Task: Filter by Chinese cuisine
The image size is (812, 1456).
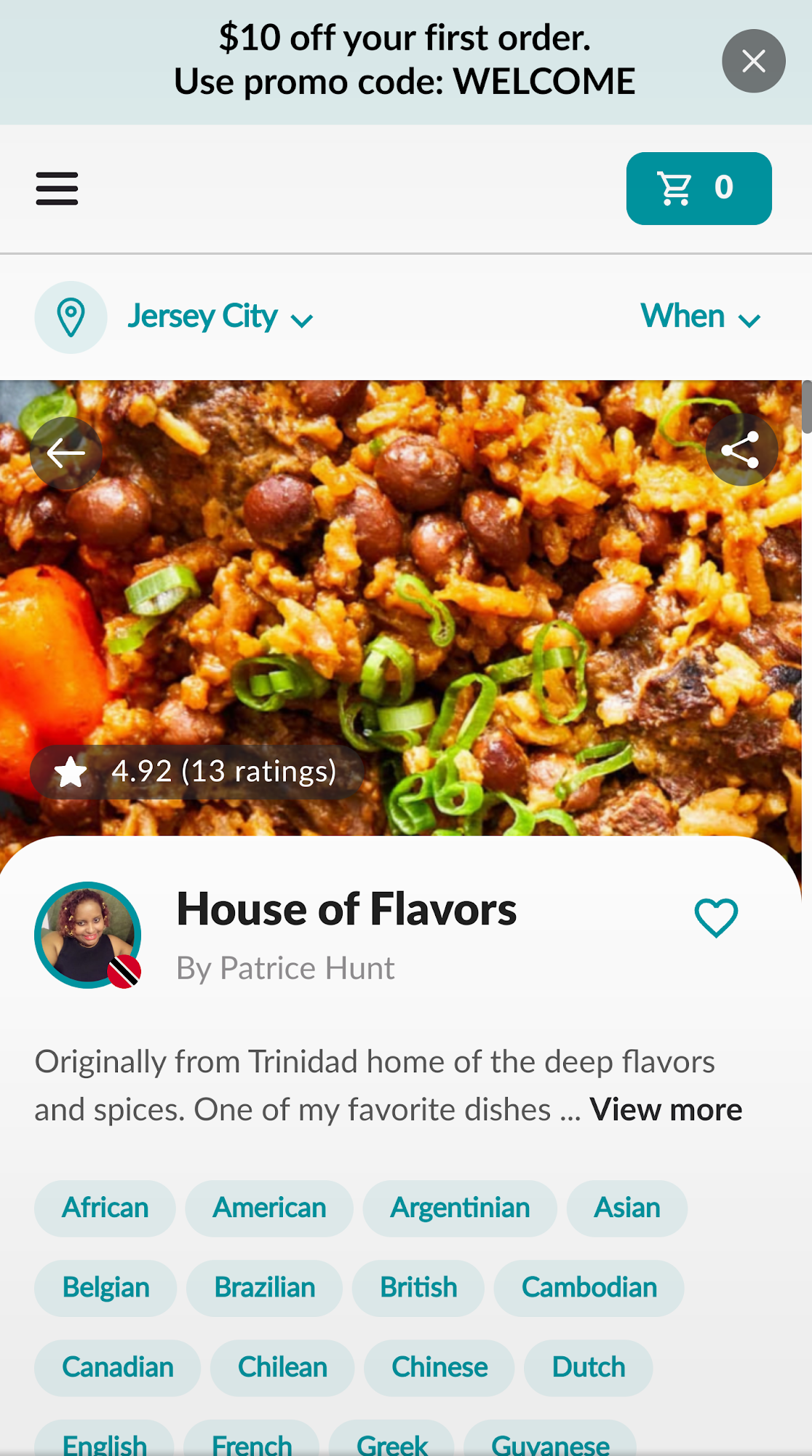Action: (x=439, y=1368)
